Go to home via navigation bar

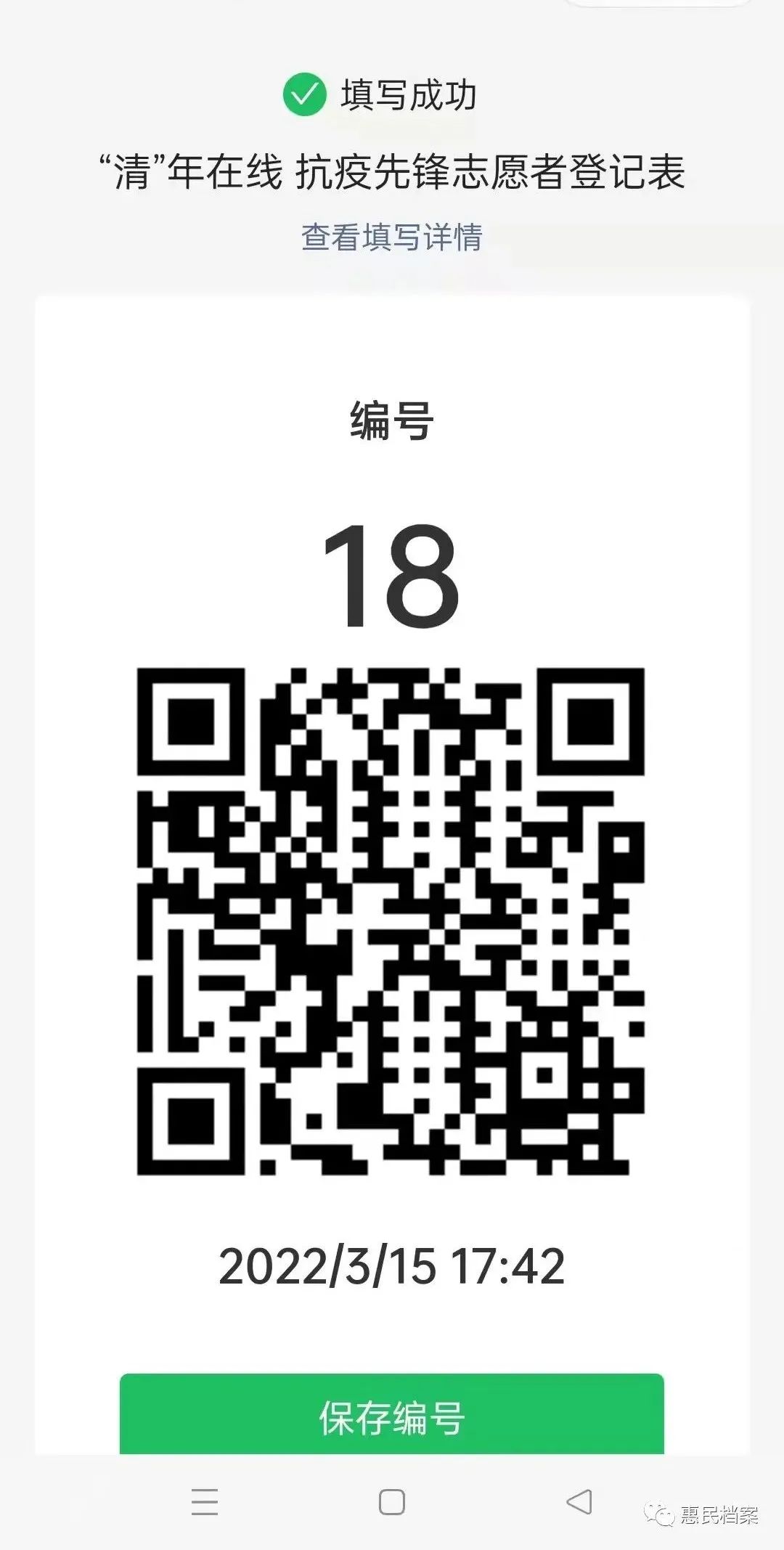pos(391,1502)
